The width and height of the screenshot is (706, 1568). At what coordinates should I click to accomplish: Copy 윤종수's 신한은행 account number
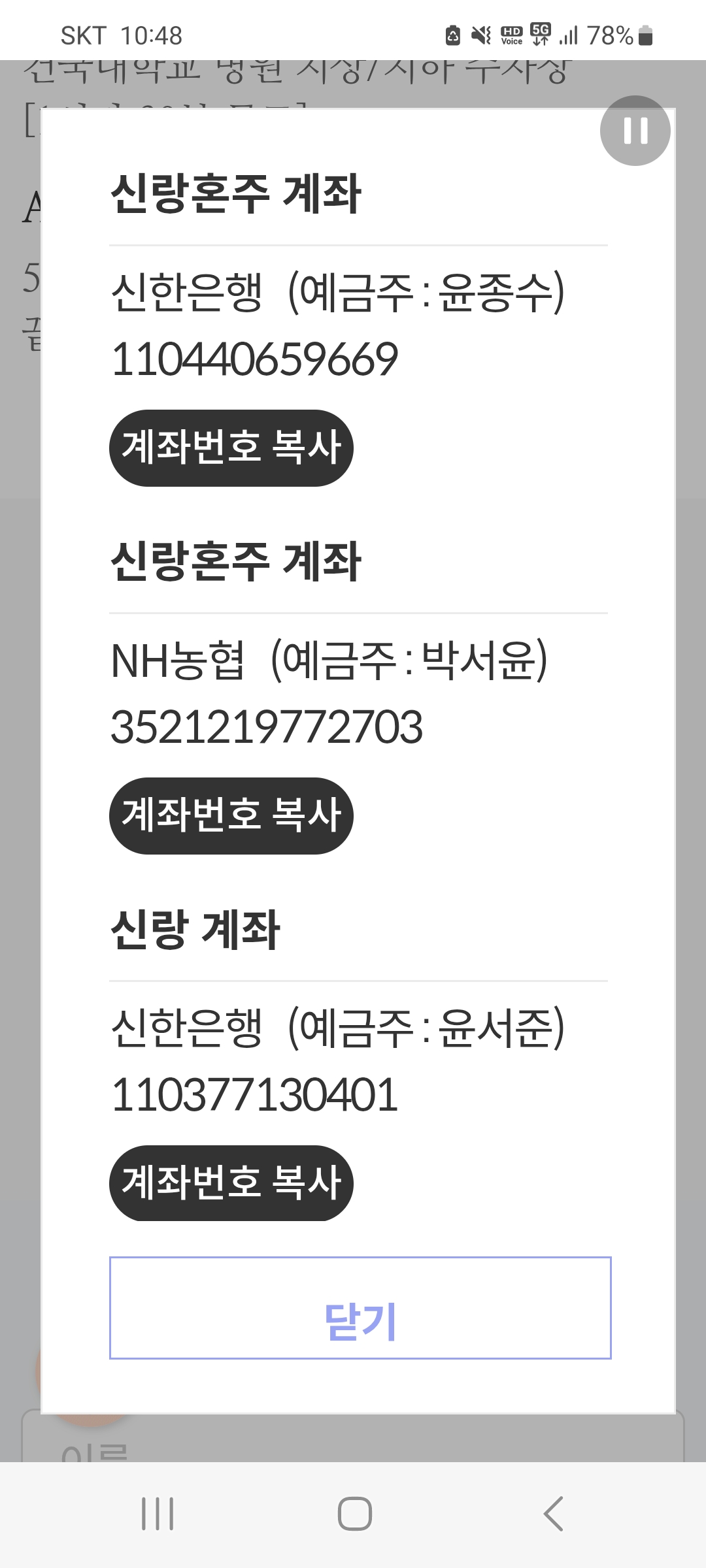coord(231,448)
